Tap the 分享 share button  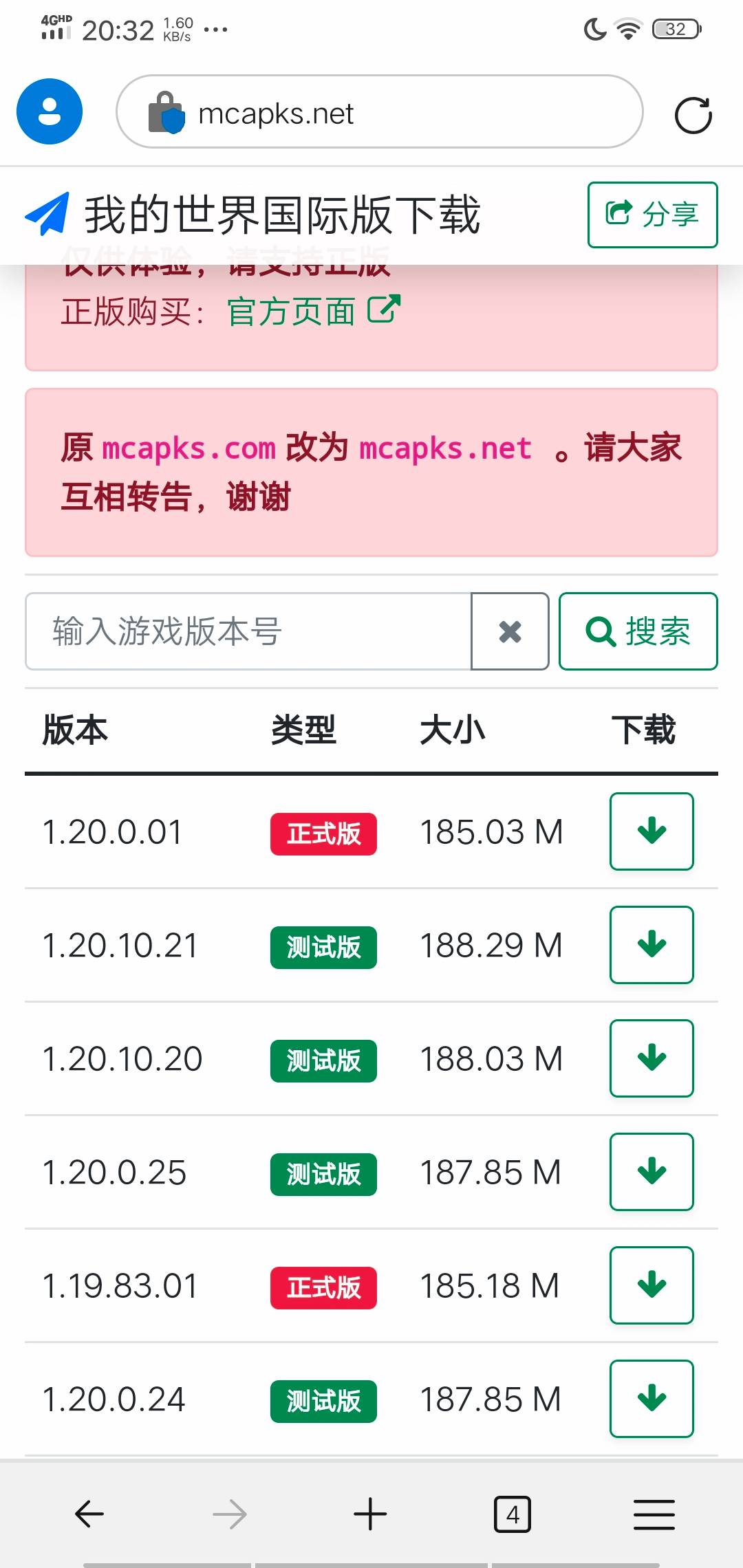[652, 215]
